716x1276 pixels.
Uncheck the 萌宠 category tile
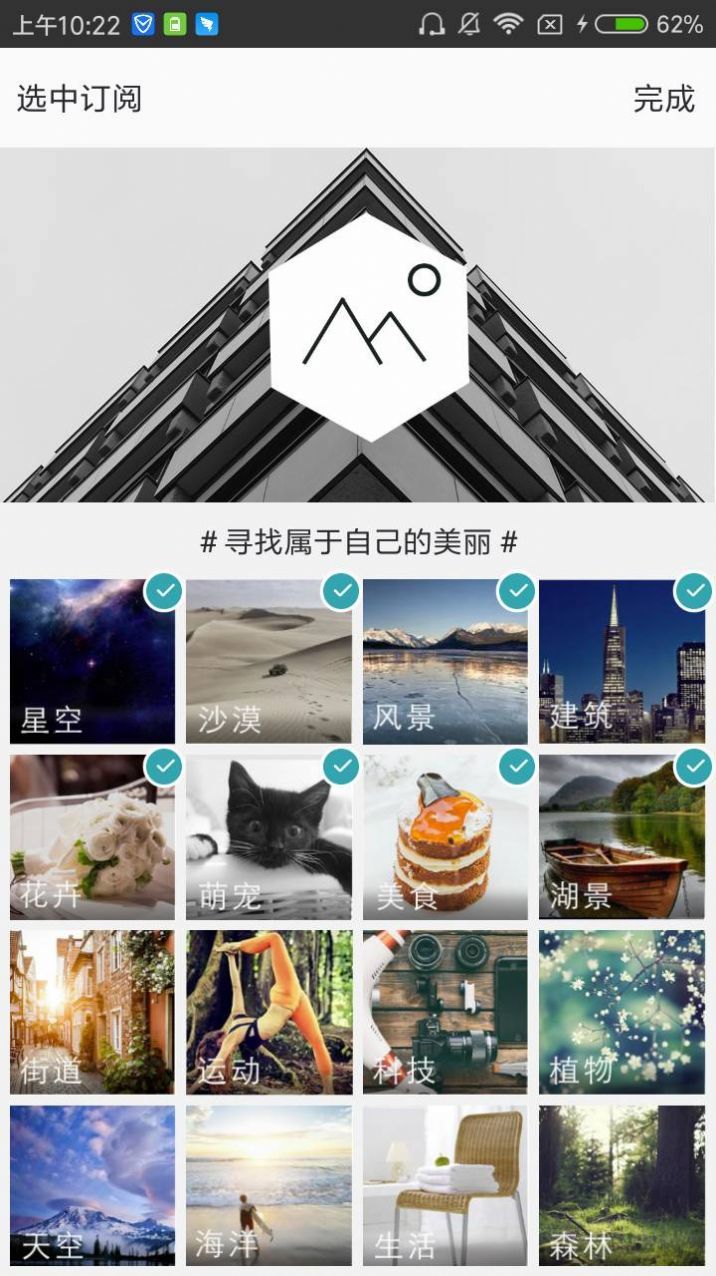(x=269, y=837)
